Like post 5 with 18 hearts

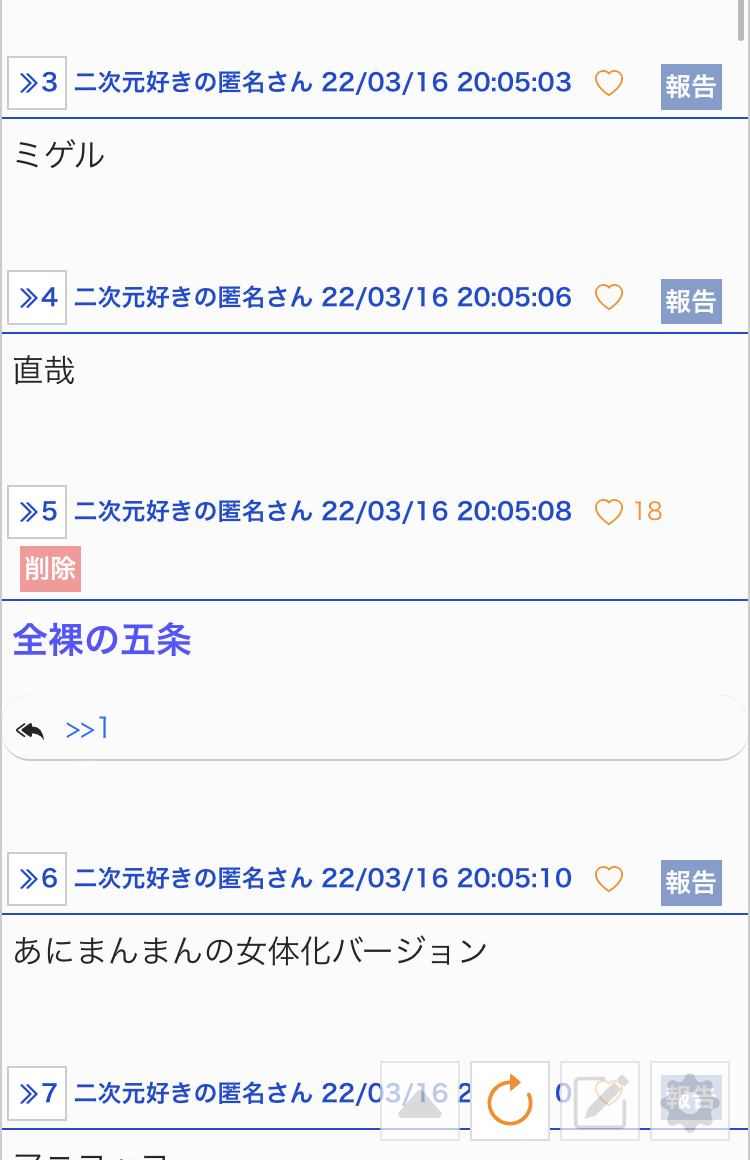(609, 512)
